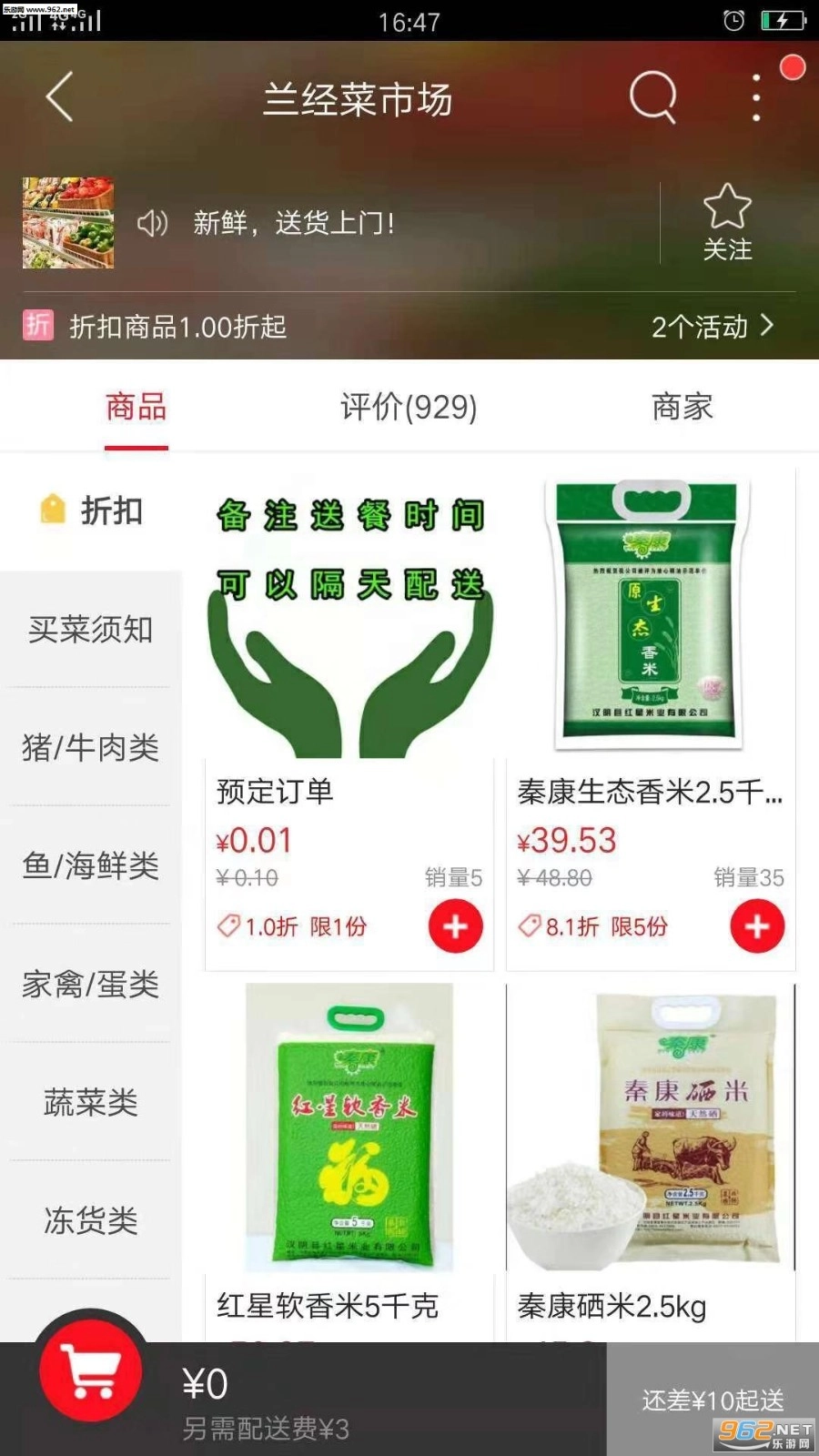This screenshot has width=819, height=1456.
Task: Open the 商家 merchant tab
Action: click(682, 408)
